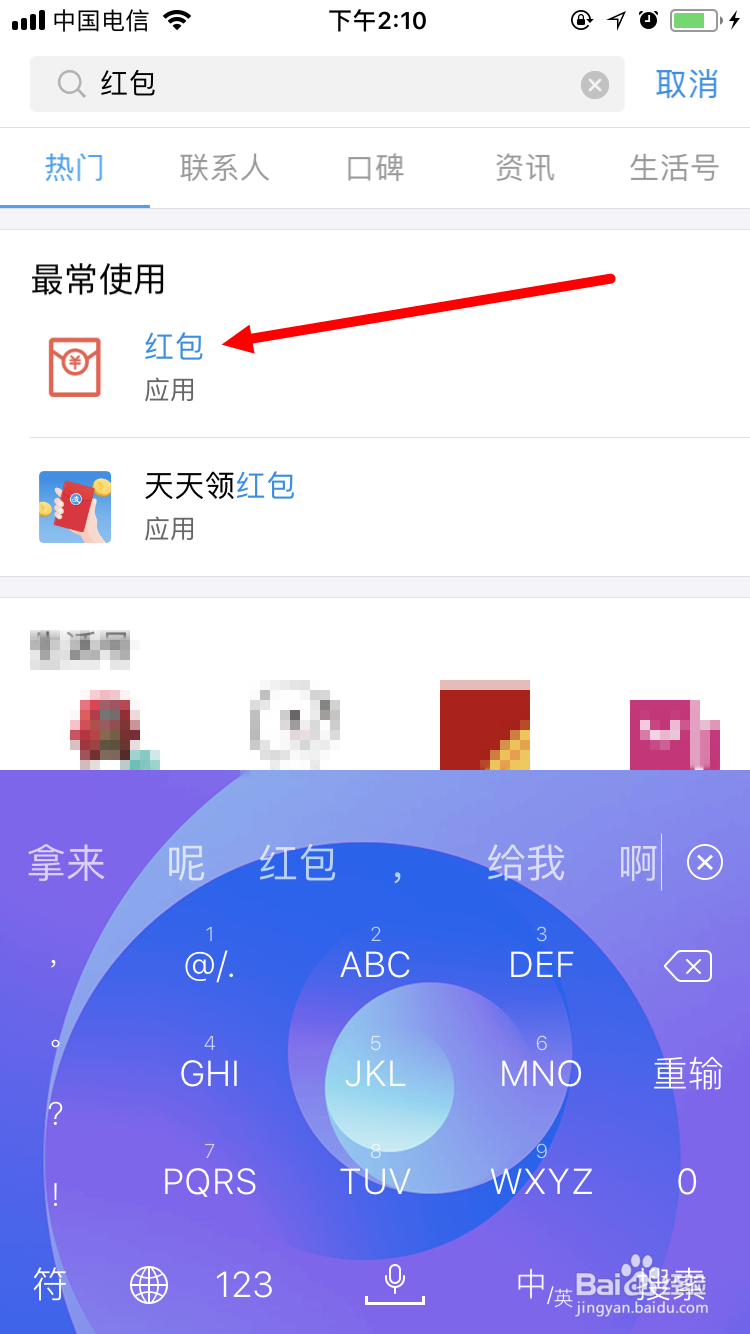This screenshot has height=1334, width=750.
Task: Open the 天天领红包 app icon
Action: coord(73,506)
